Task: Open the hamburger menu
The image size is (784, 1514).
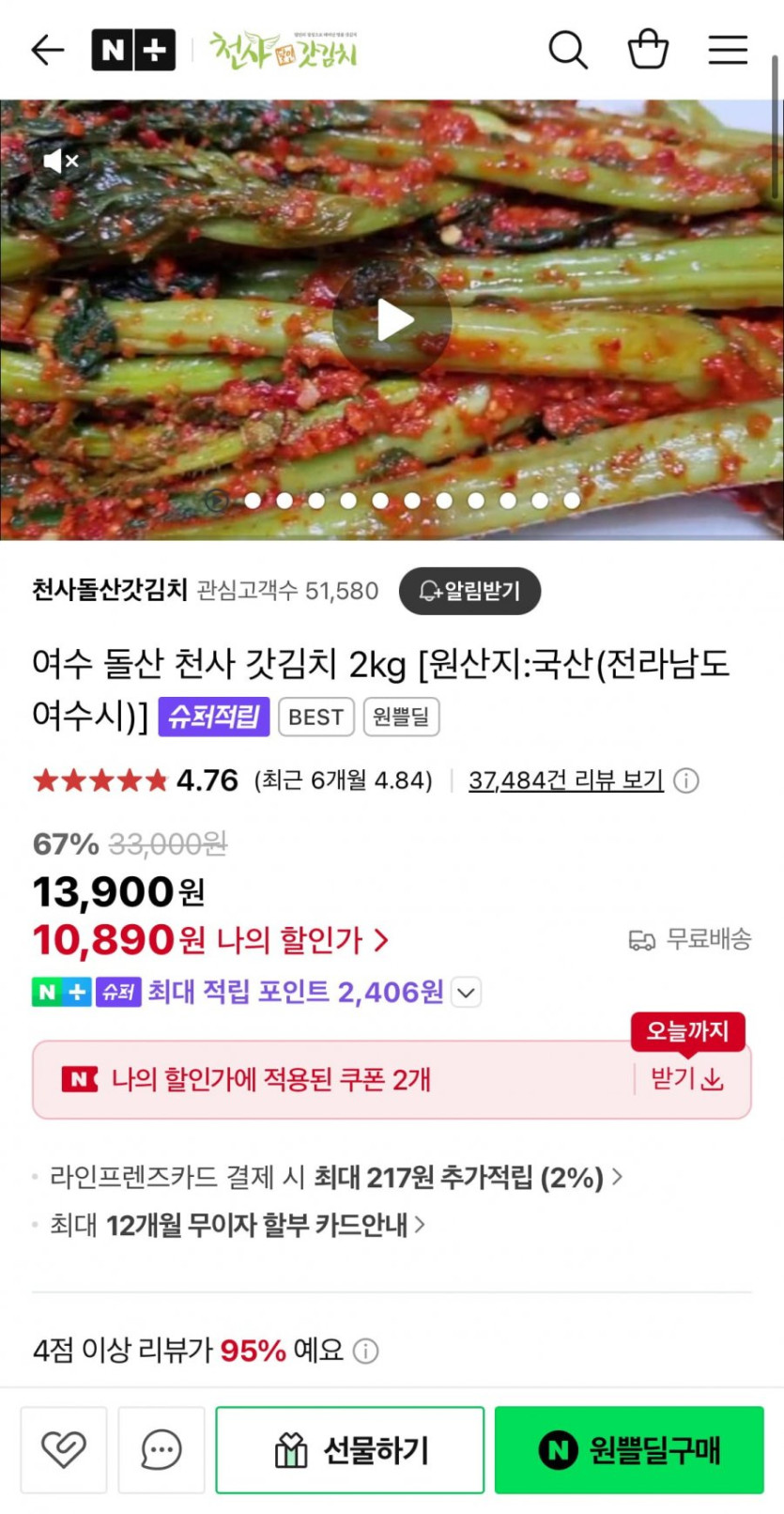Action: point(728,50)
